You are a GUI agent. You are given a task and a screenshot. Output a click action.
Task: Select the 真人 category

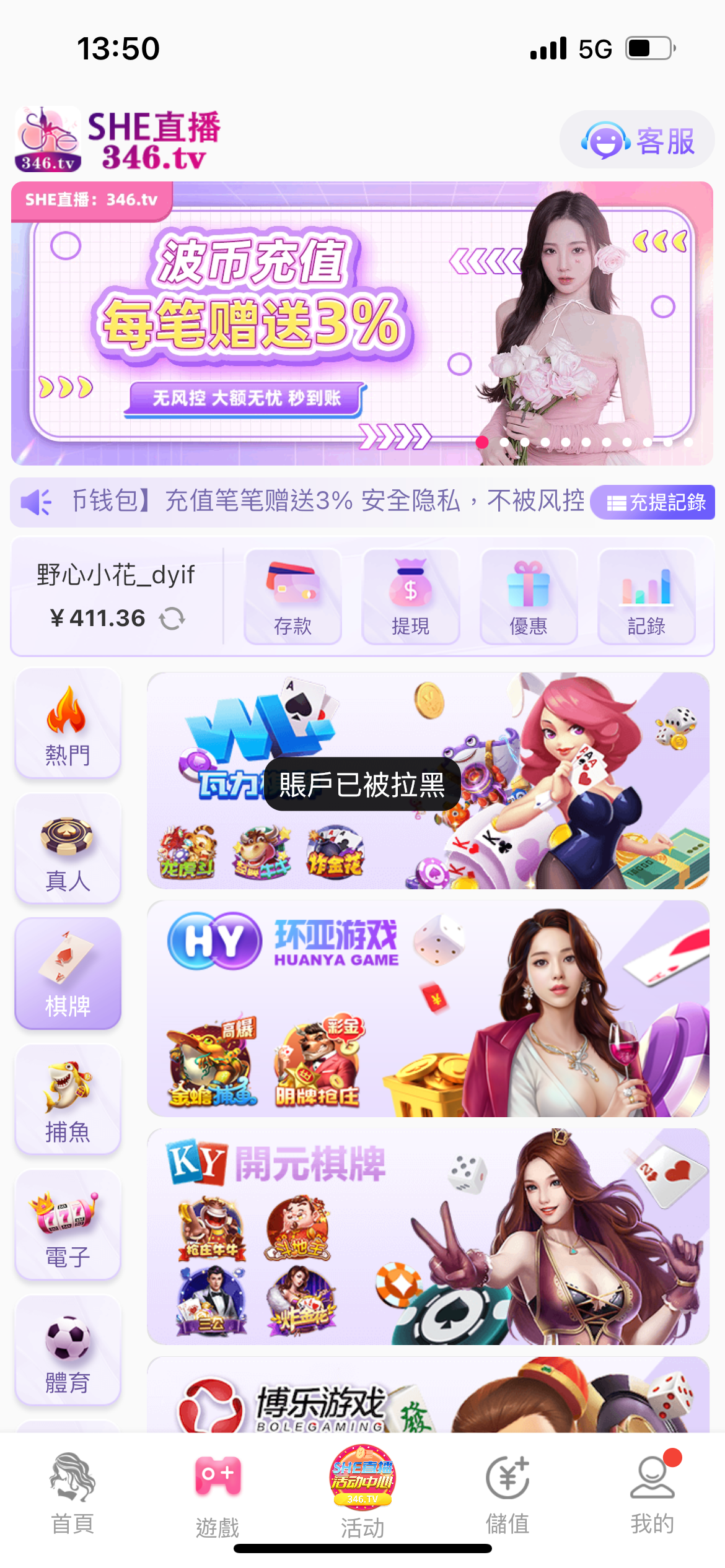pos(68,850)
